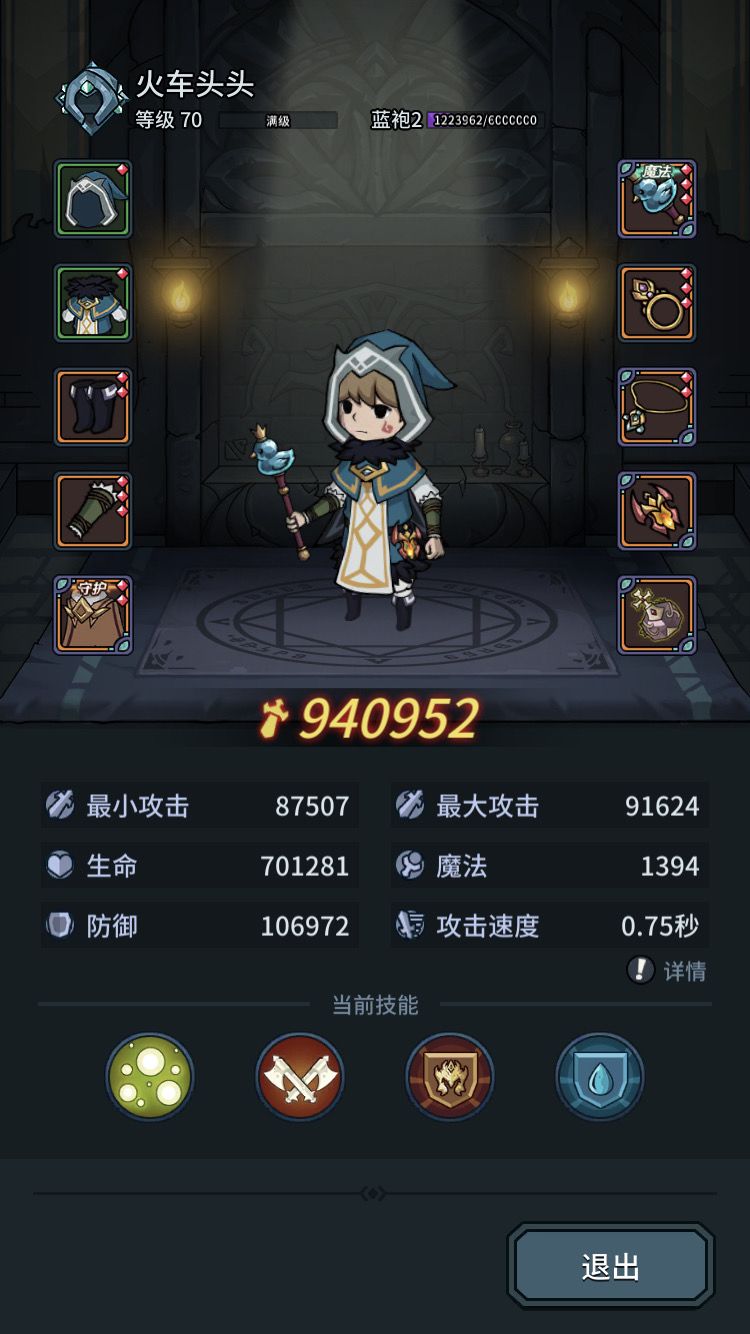The width and height of the screenshot is (750, 1334).
Task: Open the flame wings equipment slot
Action: 657,511
